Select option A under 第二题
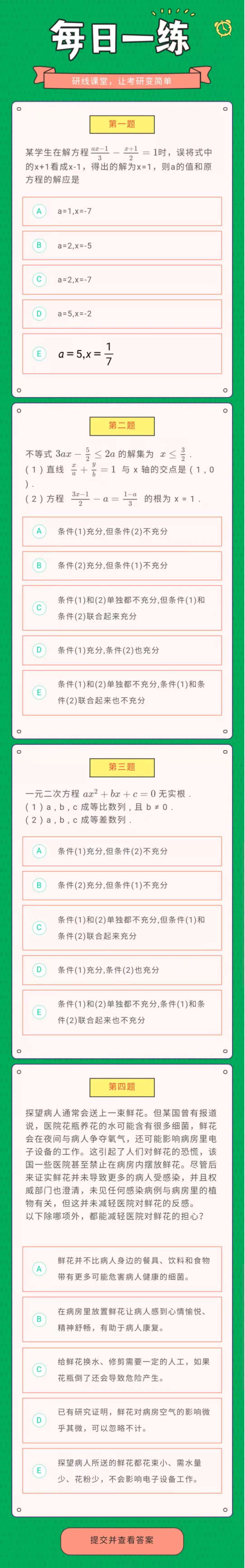245x1568 pixels. click(x=121, y=531)
